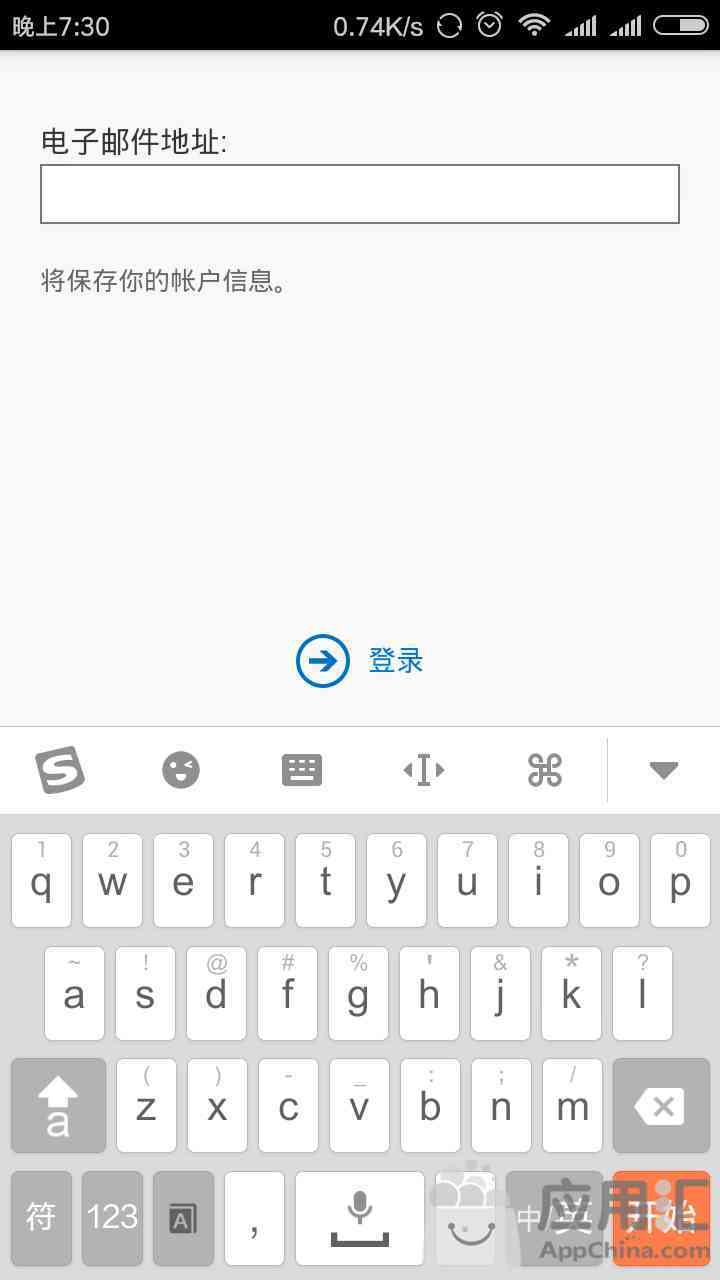The height and width of the screenshot is (1280, 720).
Task: Switch to the 符 symbols keyboard
Action: coord(41,1217)
